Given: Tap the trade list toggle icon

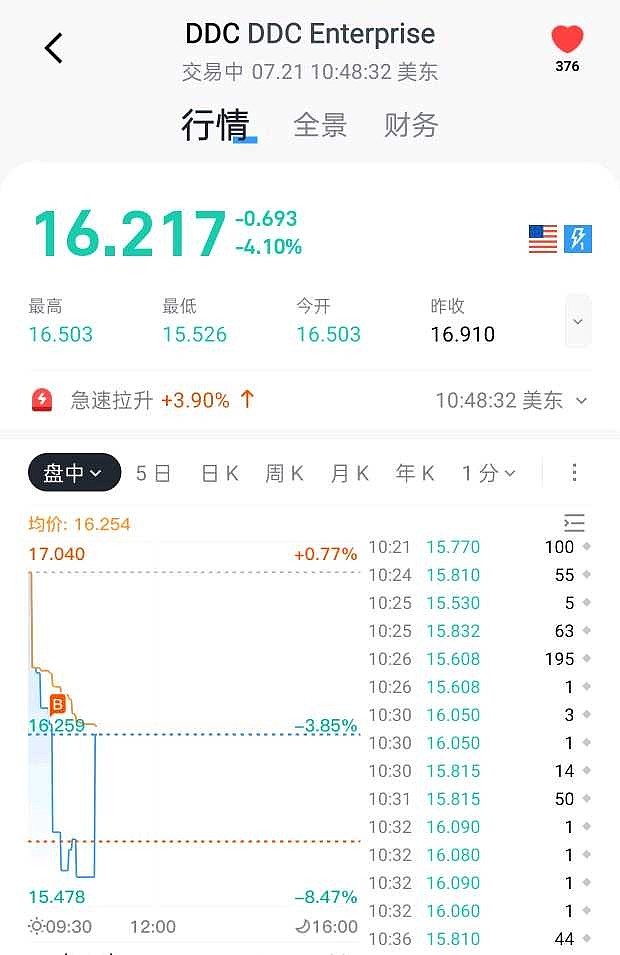Looking at the screenshot, I should (574, 523).
